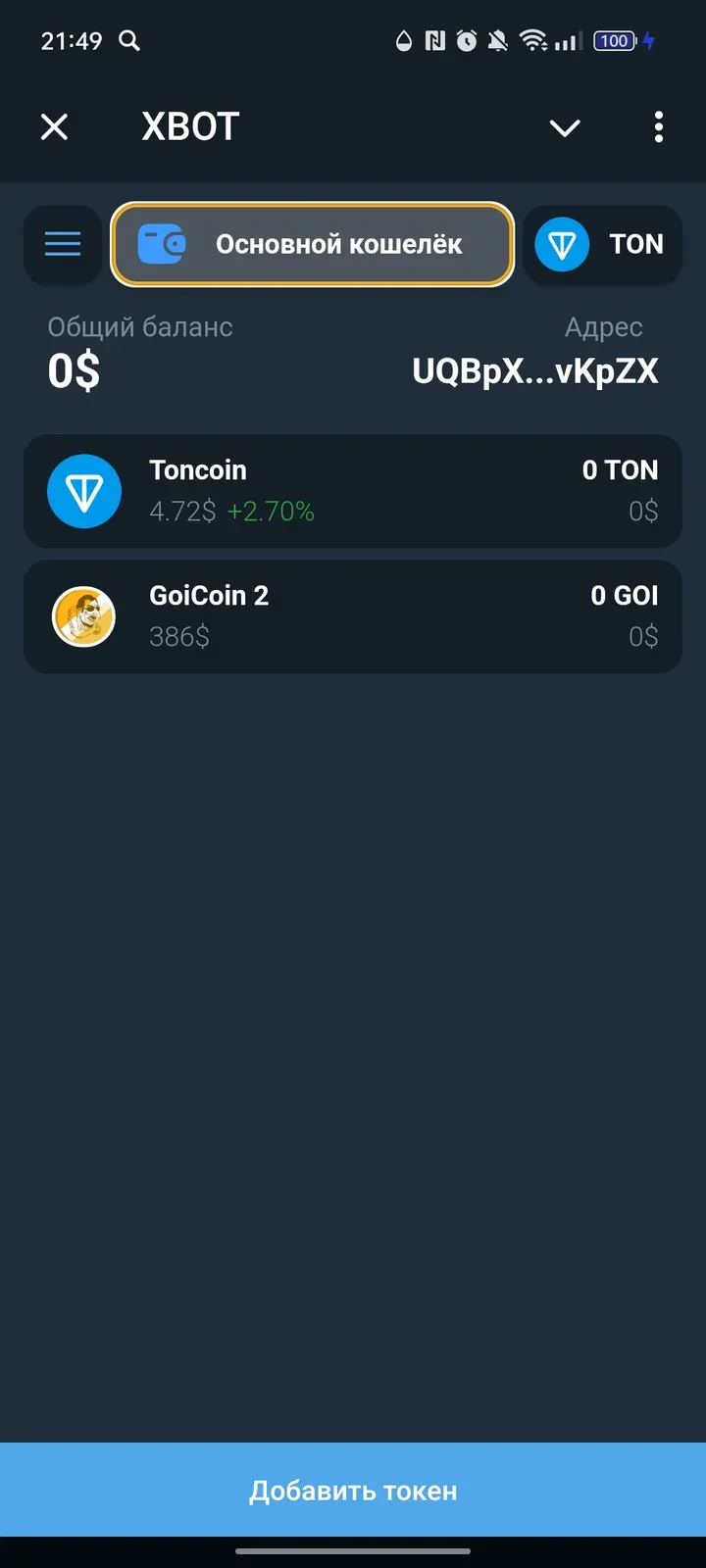
Task: Tap the search icon in the status bar
Action: [130, 41]
